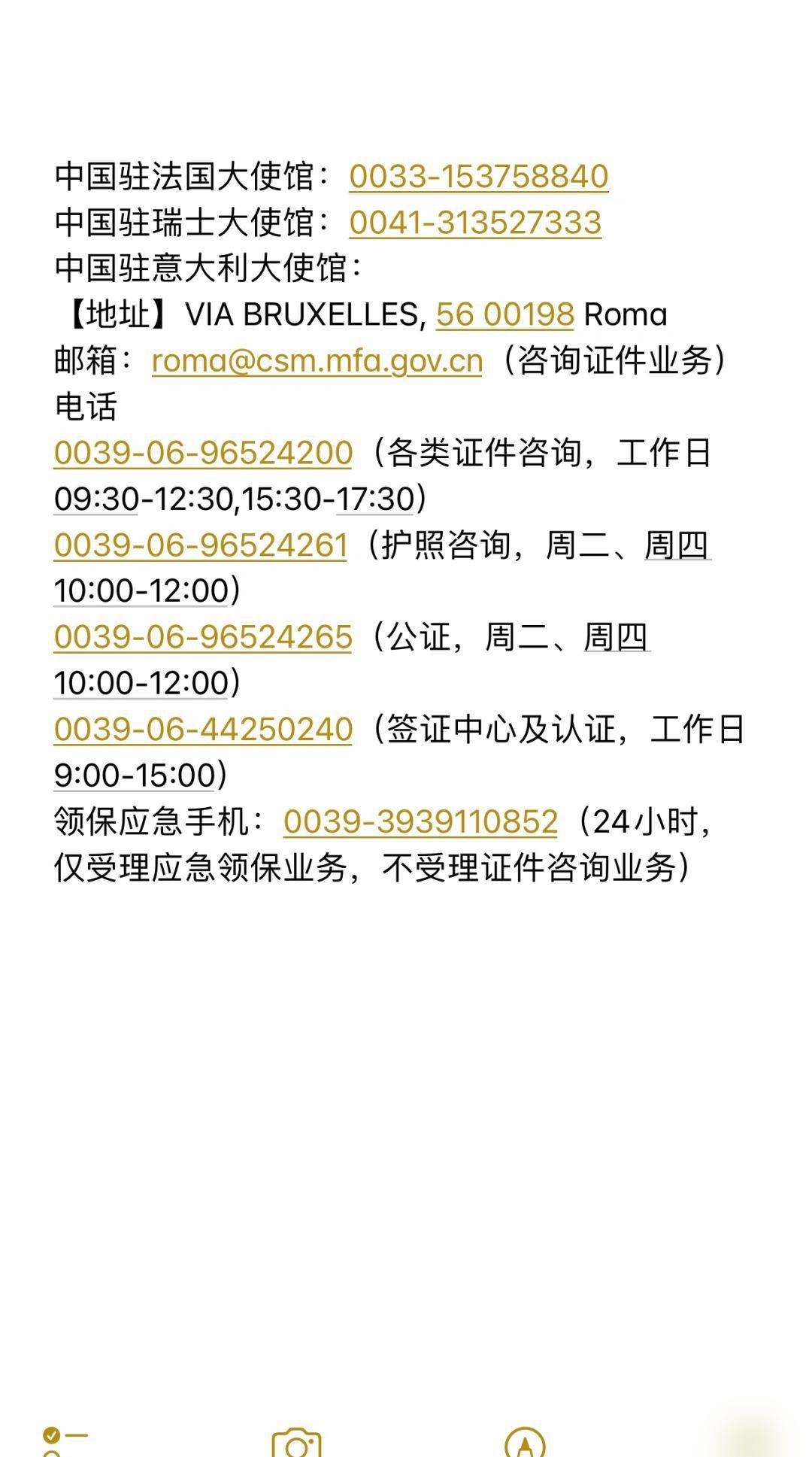Dial 0039-06-96524200 for document inquiries
The width and height of the screenshot is (812, 1457).
coord(203,453)
